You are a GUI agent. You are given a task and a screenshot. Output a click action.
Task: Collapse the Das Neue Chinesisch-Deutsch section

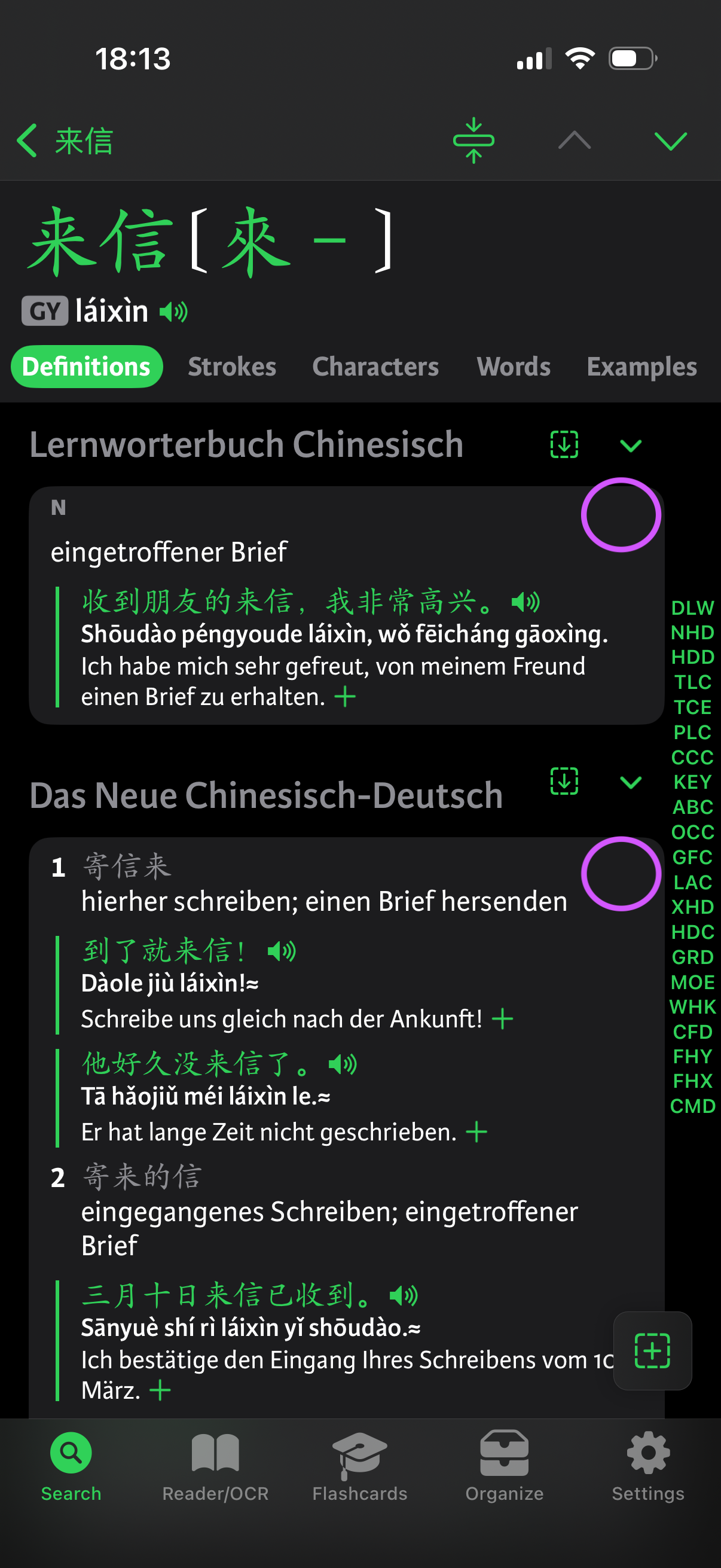630,782
